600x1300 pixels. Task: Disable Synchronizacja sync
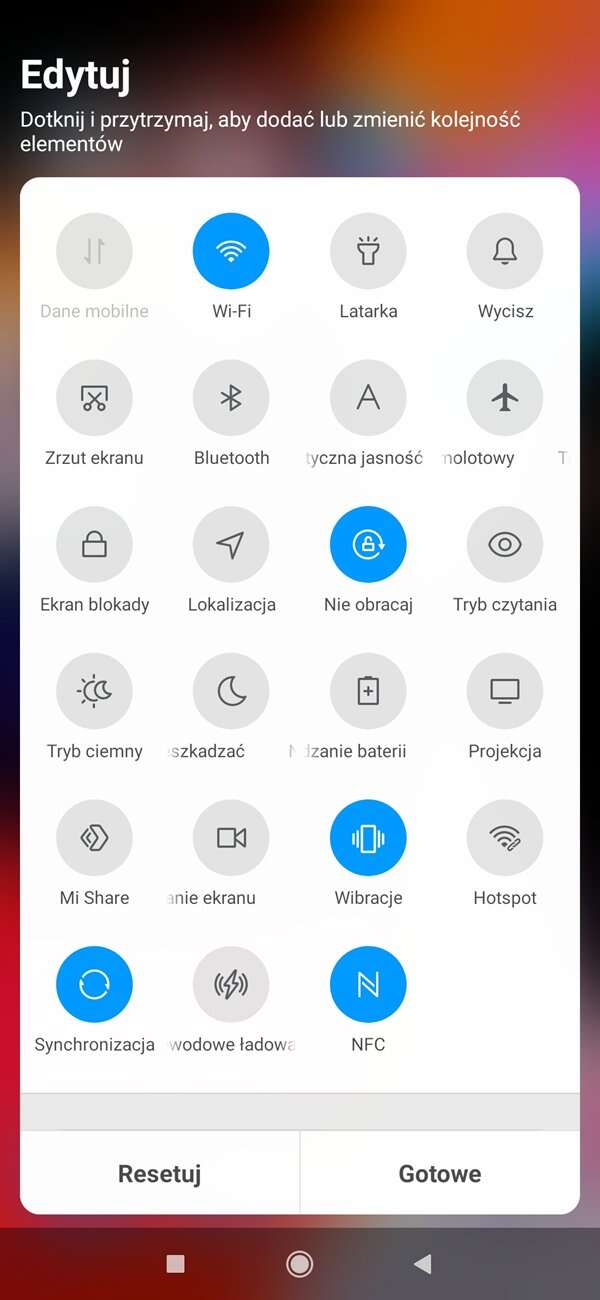click(x=94, y=985)
